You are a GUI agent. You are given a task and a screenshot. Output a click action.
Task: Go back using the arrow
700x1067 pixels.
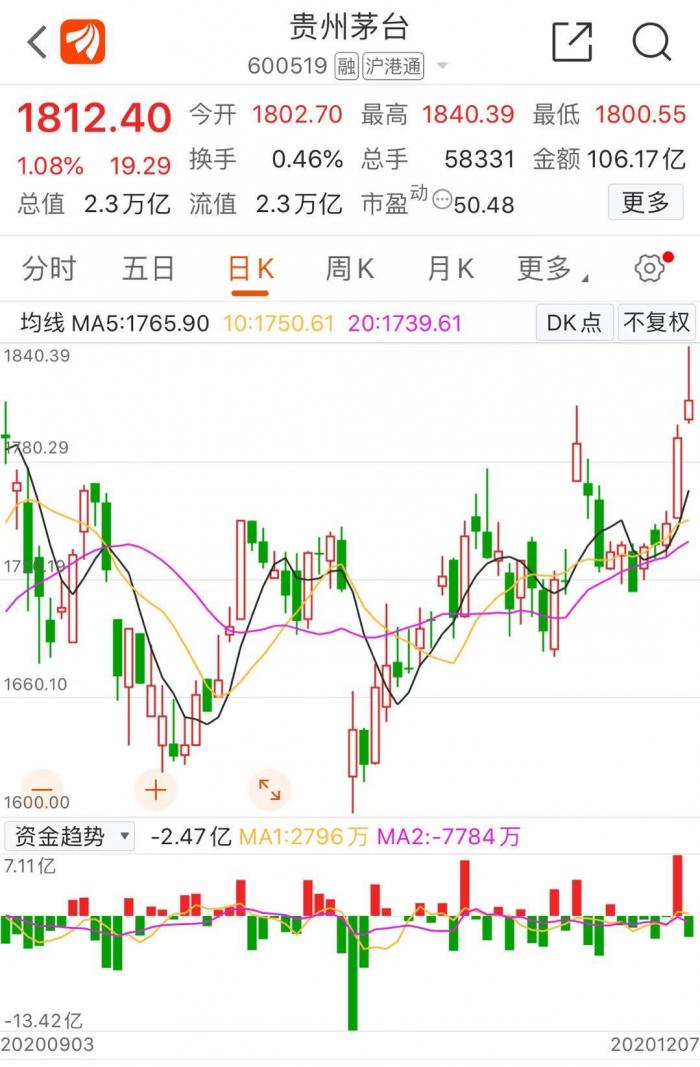[x=37, y=43]
